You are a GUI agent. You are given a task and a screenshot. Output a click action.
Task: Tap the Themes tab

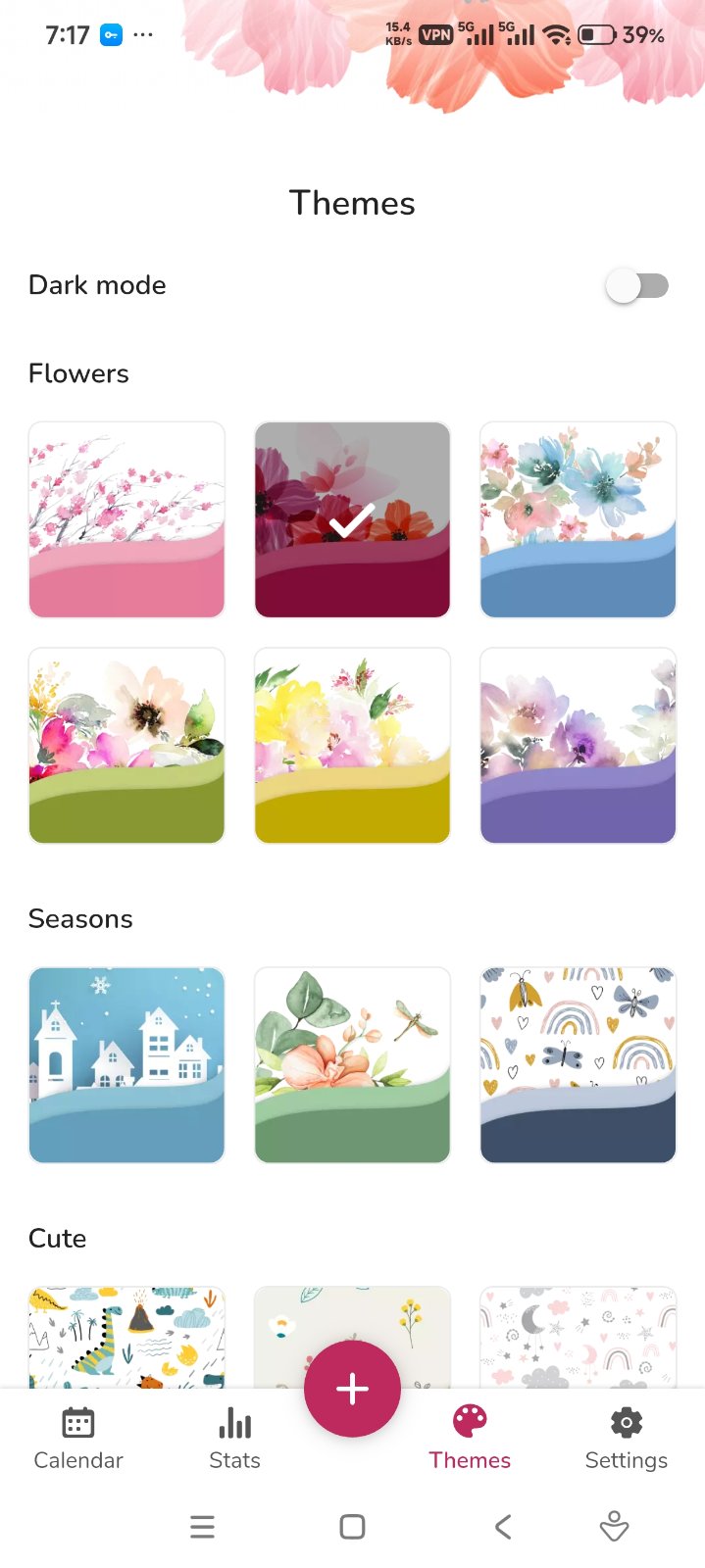point(470,1438)
